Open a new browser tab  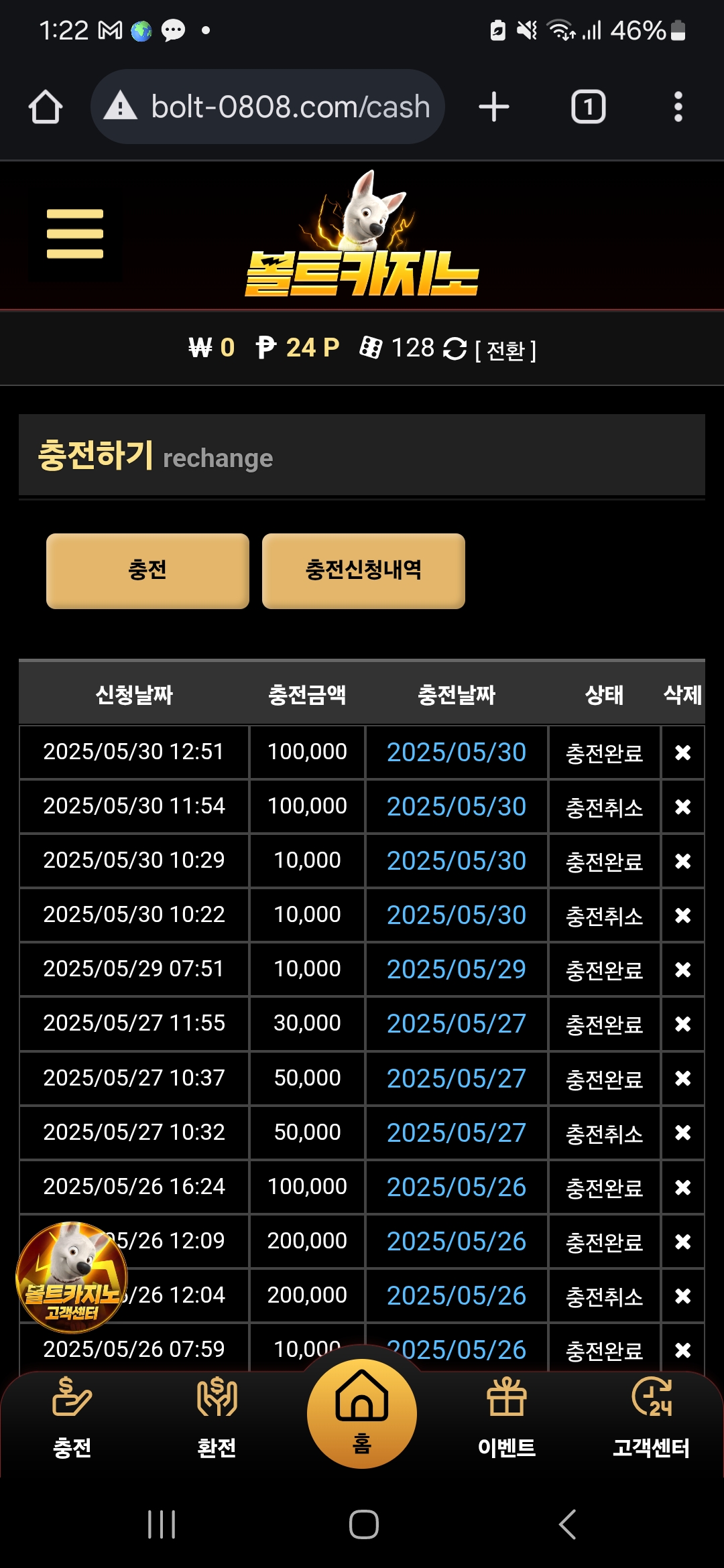pos(494,107)
